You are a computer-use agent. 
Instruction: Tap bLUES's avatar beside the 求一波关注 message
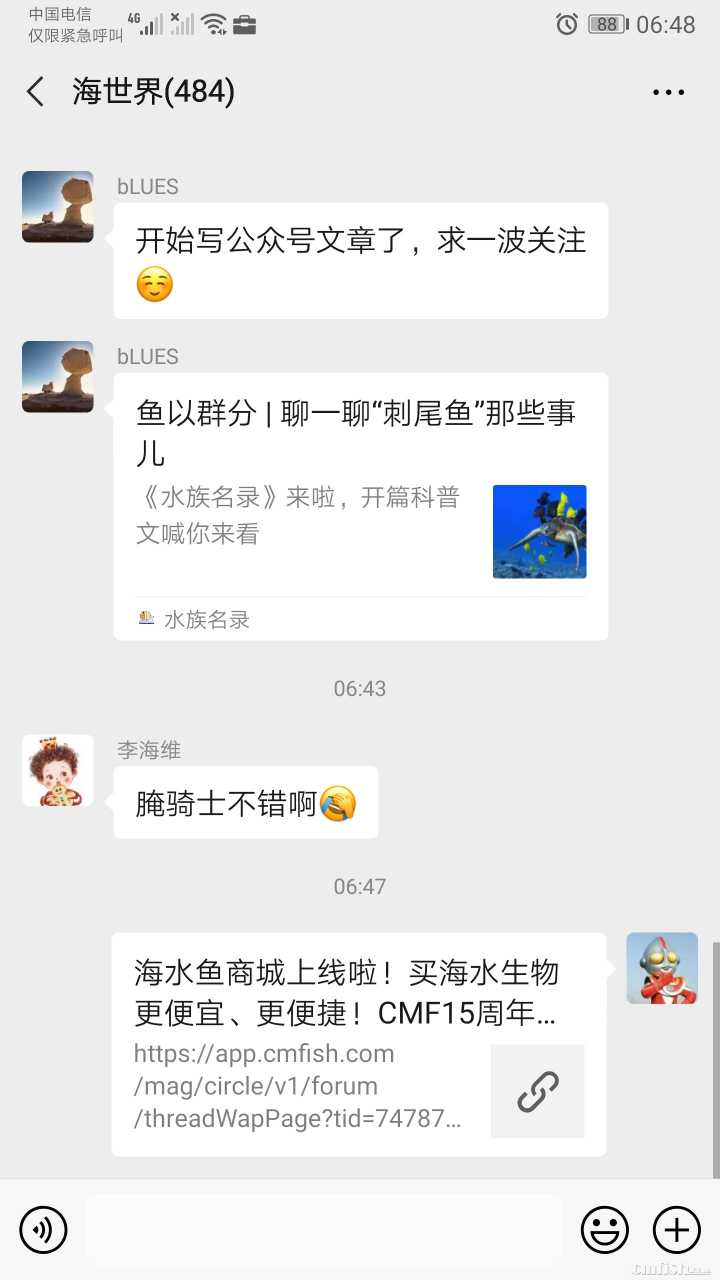tap(58, 207)
